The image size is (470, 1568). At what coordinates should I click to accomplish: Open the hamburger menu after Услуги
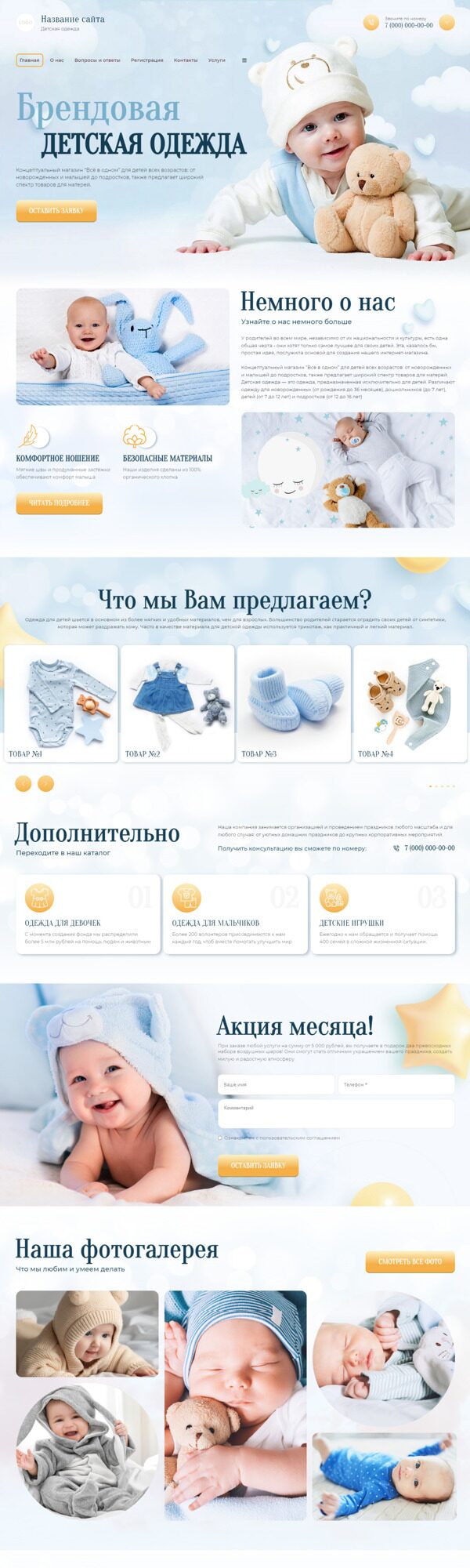(x=244, y=60)
